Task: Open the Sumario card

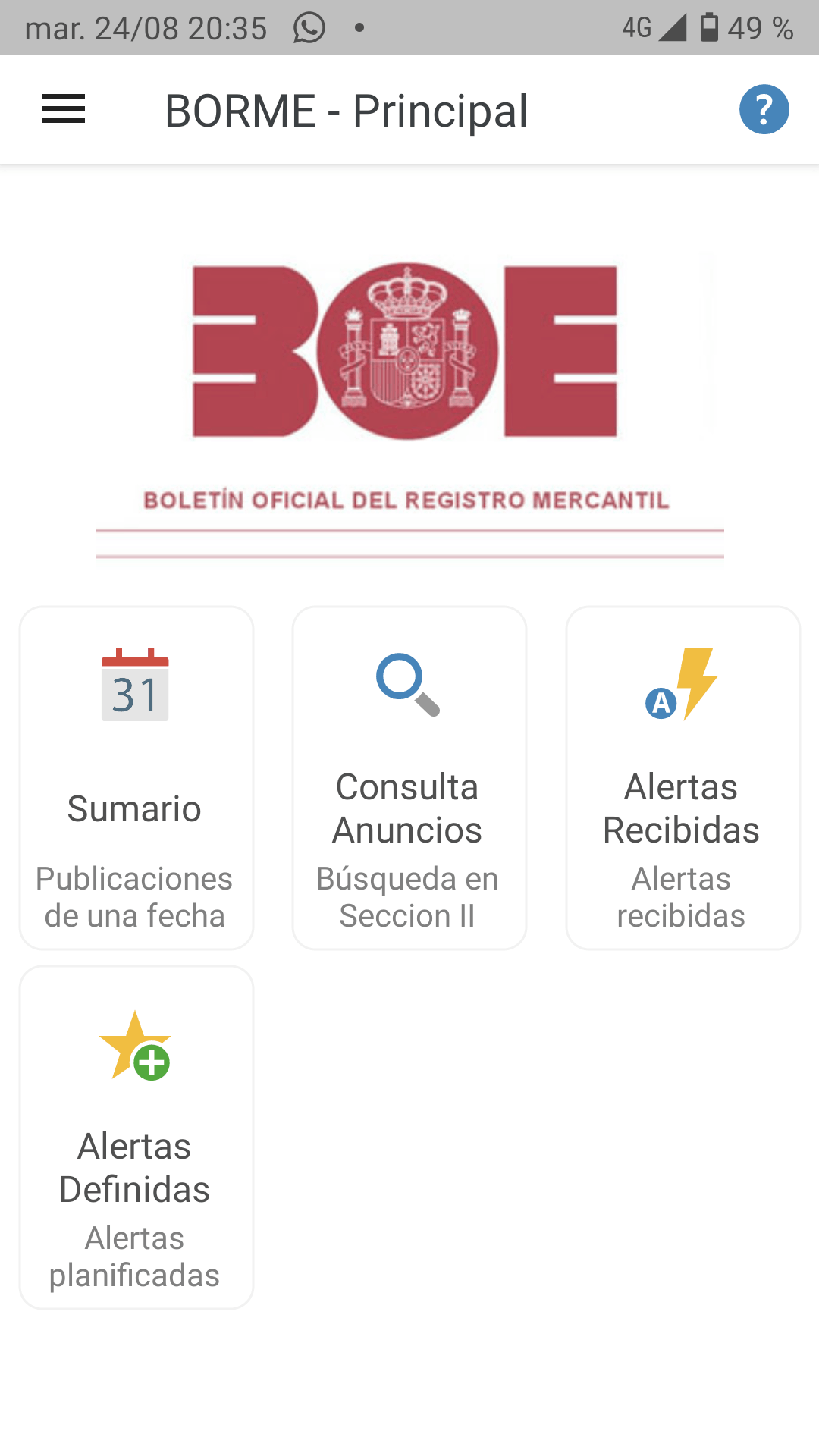Action: 136,777
